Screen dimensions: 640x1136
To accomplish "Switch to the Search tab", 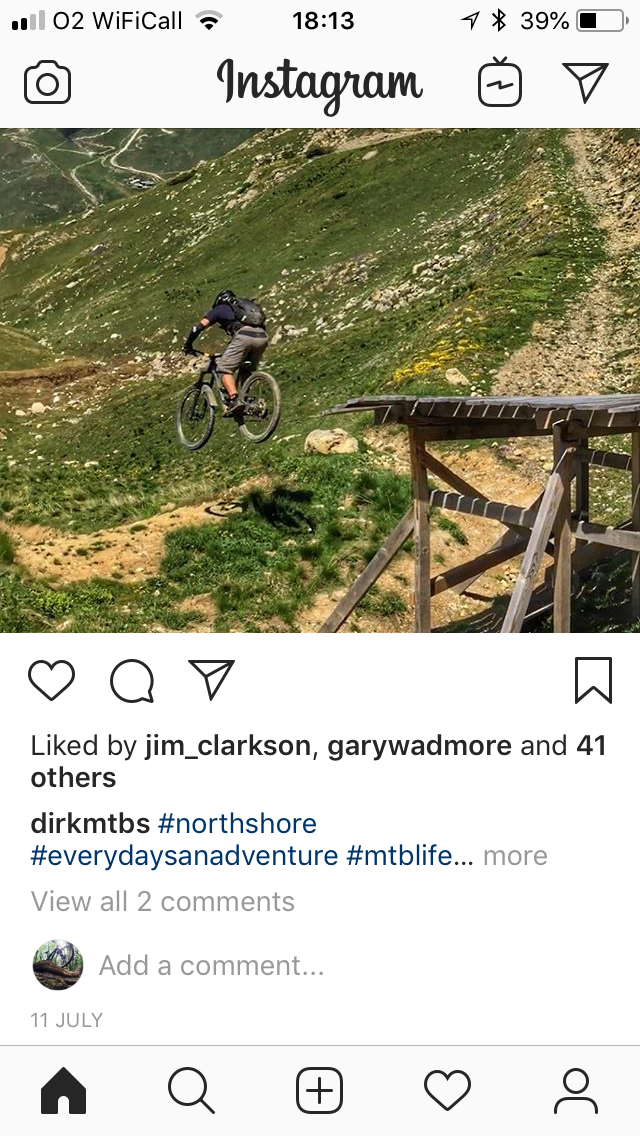I will click(x=191, y=1090).
